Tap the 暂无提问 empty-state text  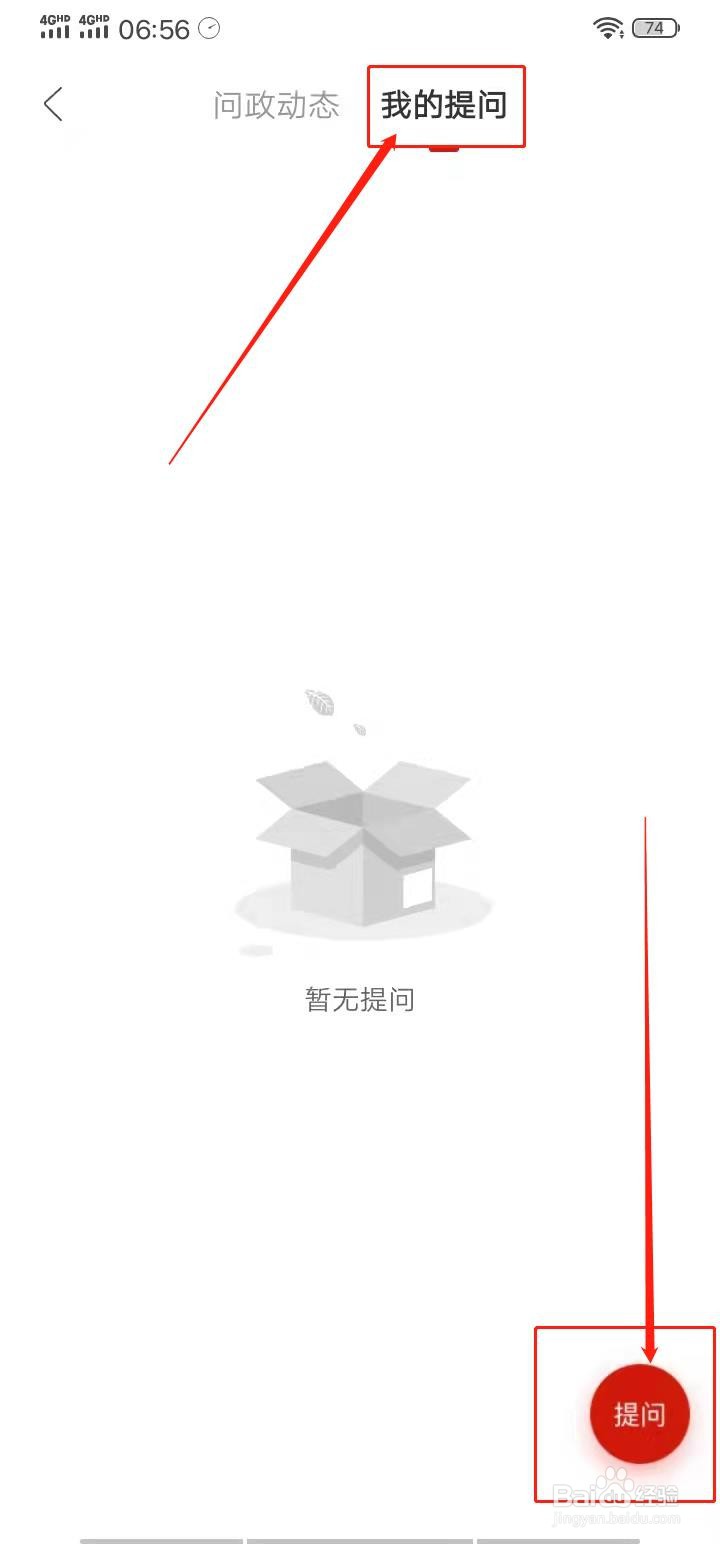(361, 999)
